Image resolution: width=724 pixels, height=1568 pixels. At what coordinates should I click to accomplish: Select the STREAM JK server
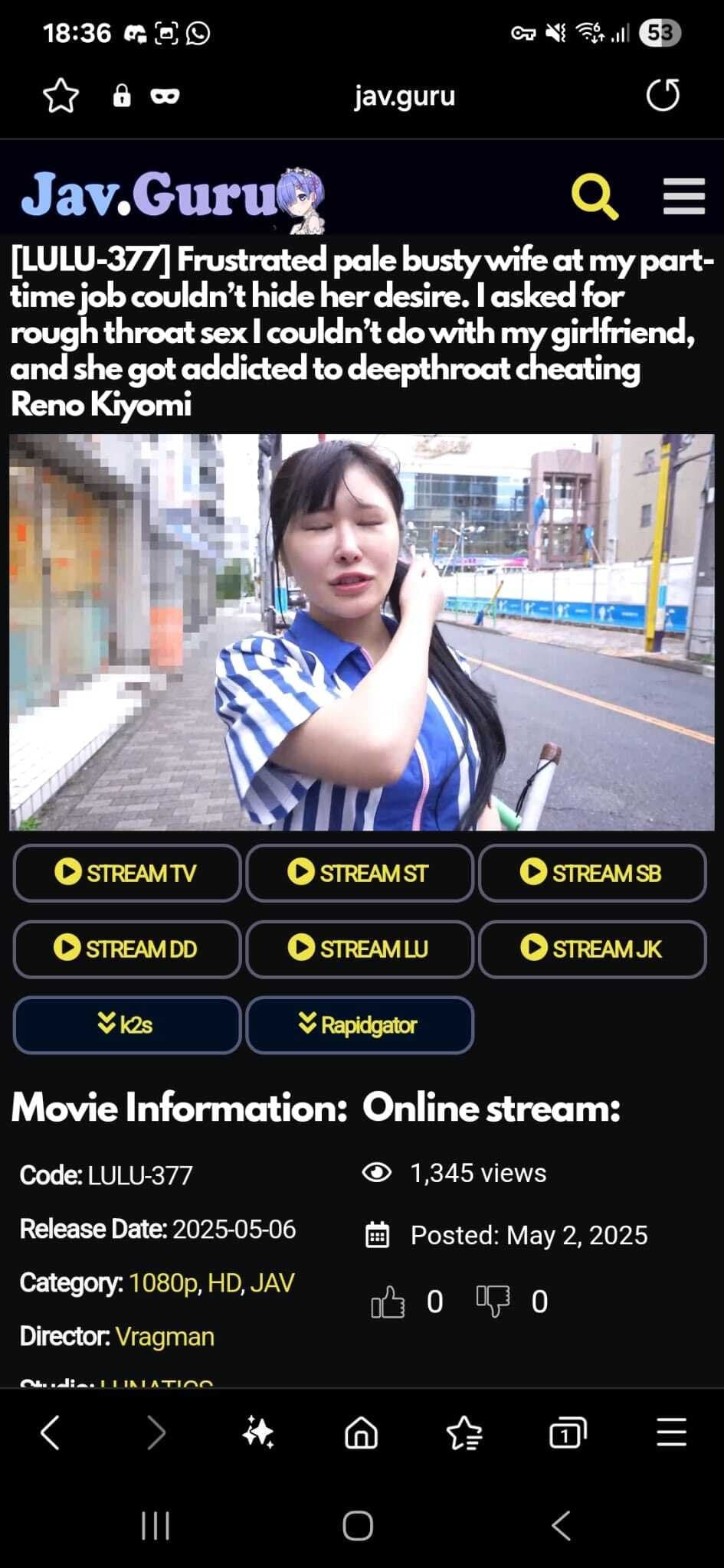592,949
